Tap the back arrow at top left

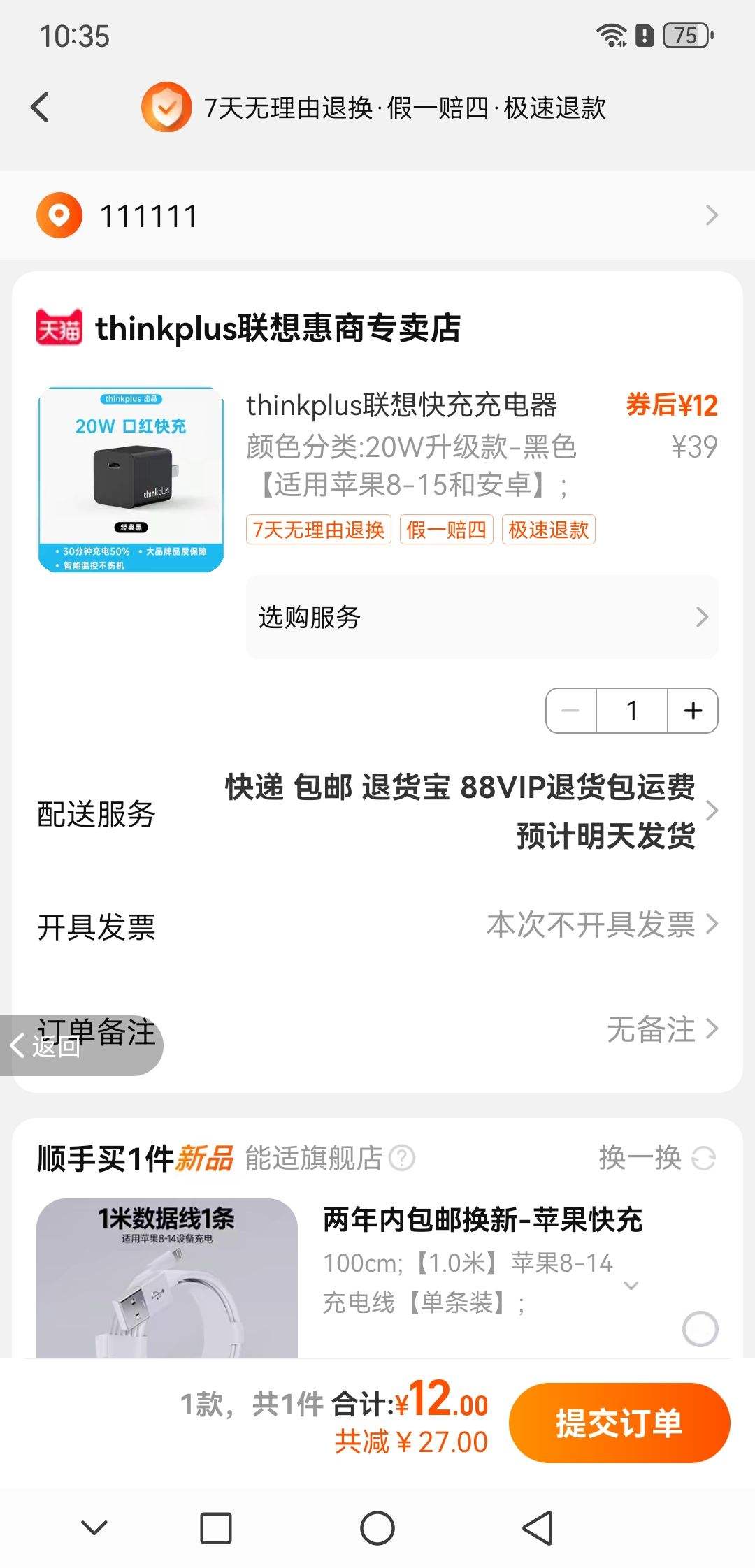40,108
